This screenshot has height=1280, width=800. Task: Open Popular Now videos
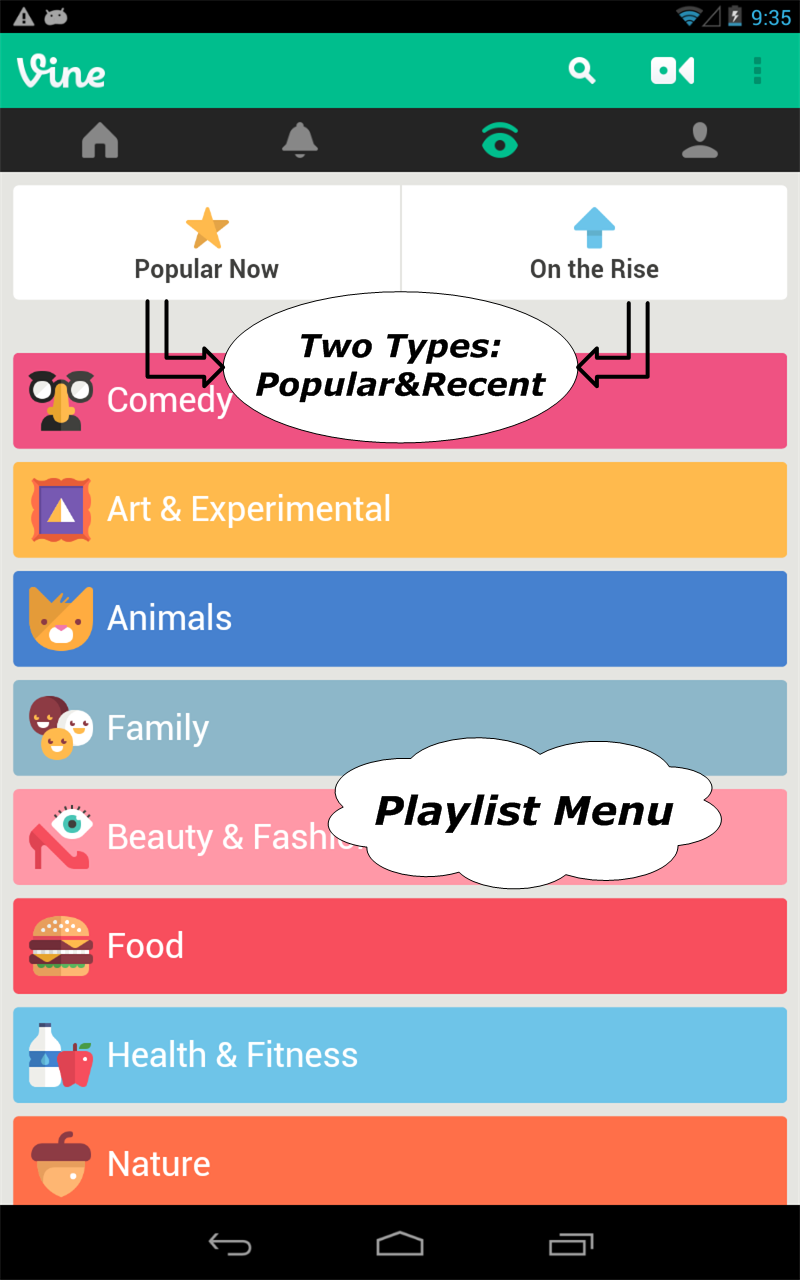pyautogui.click(x=207, y=242)
